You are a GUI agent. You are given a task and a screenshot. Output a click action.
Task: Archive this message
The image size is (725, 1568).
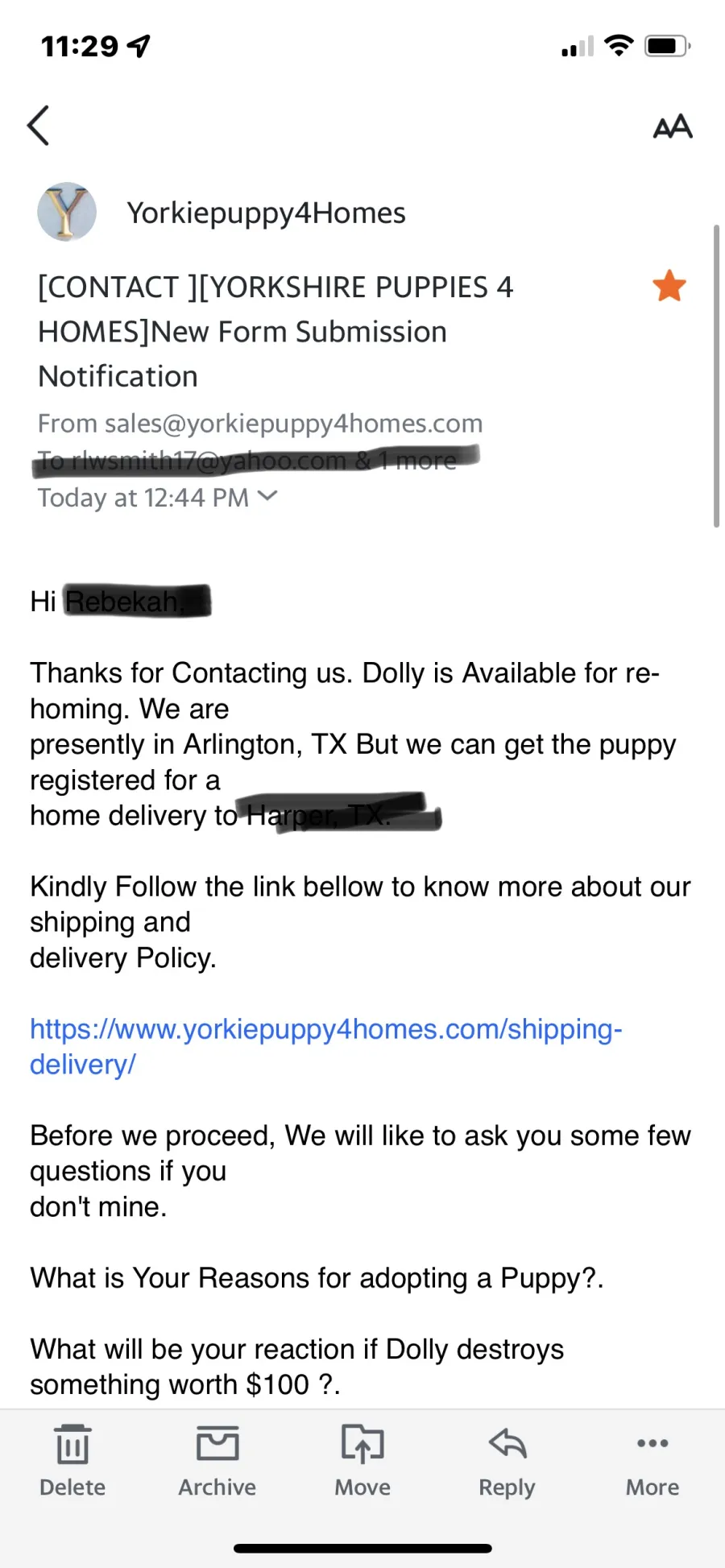[217, 1461]
